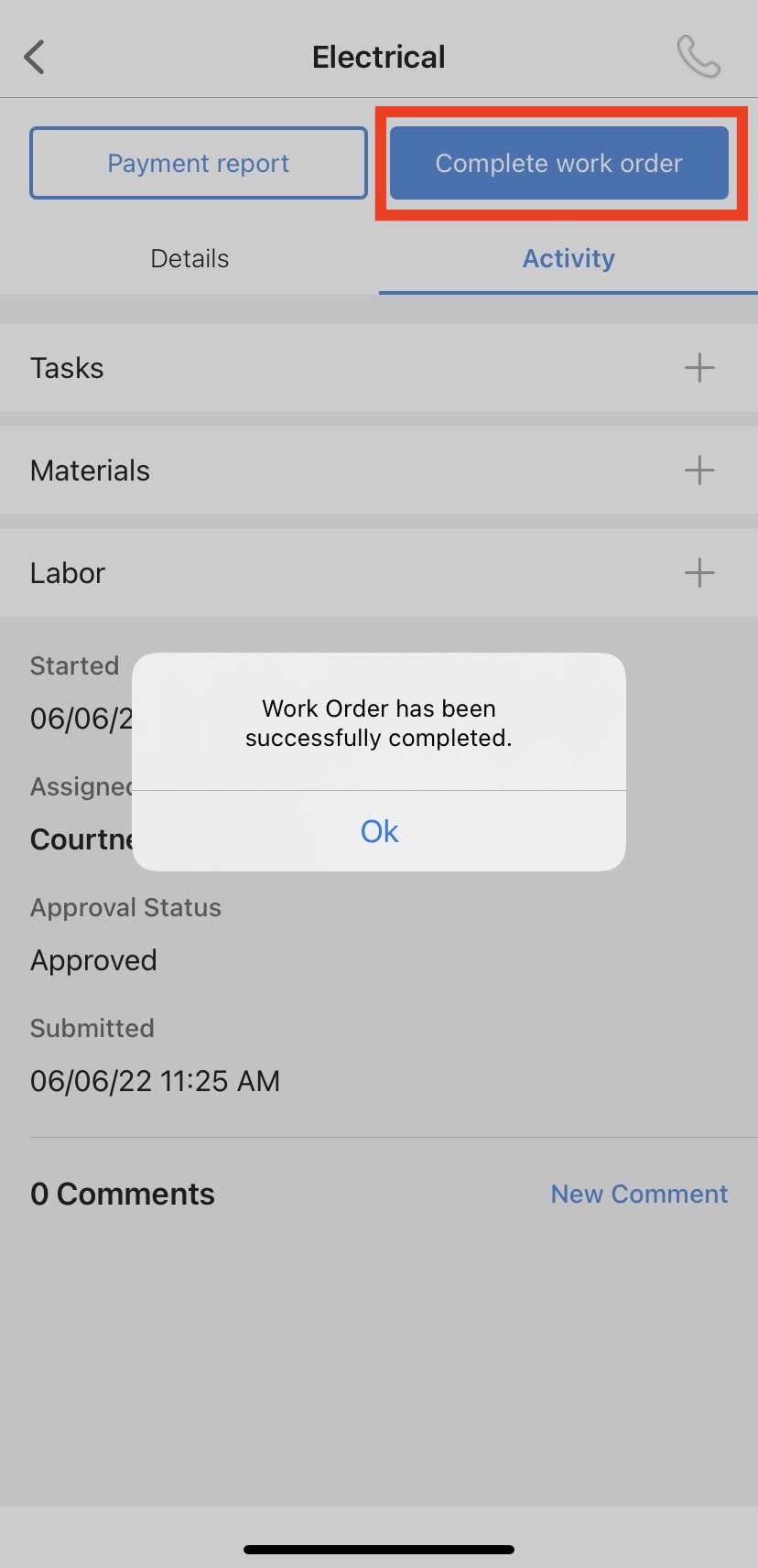Add a labor entry with plus

pyautogui.click(x=699, y=573)
